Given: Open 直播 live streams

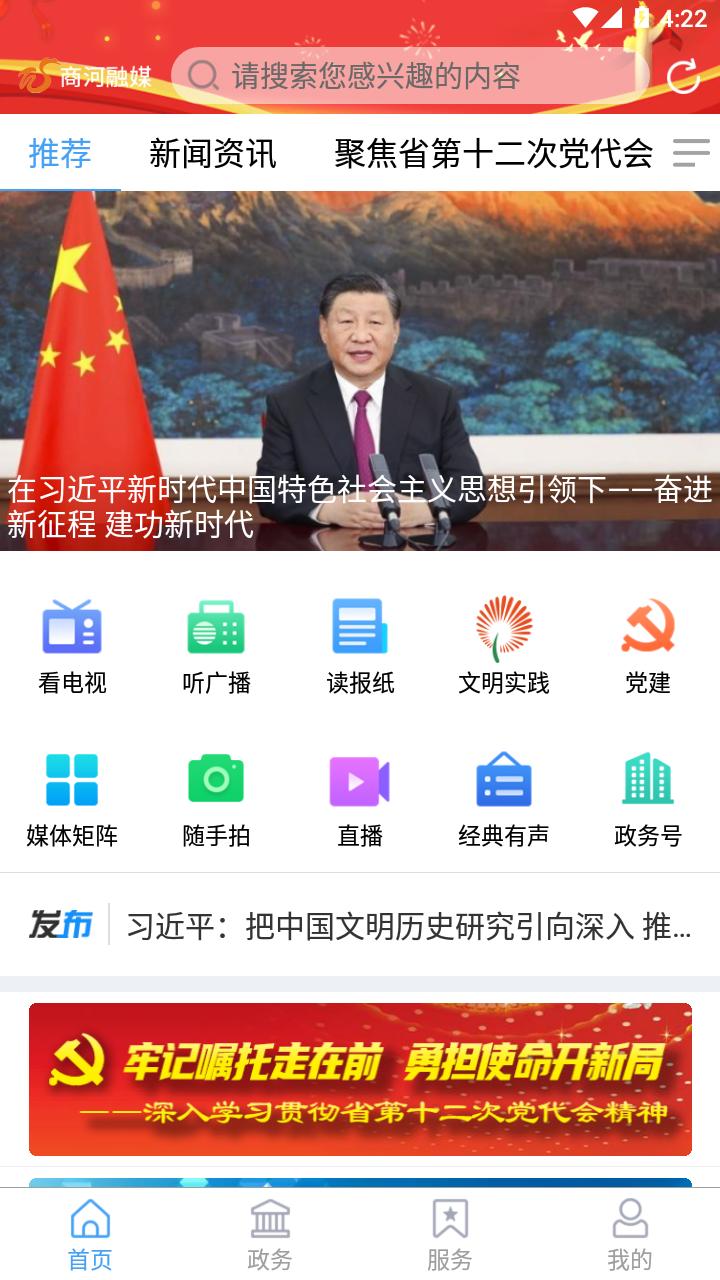Looking at the screenshot, I should click(360, 798).
